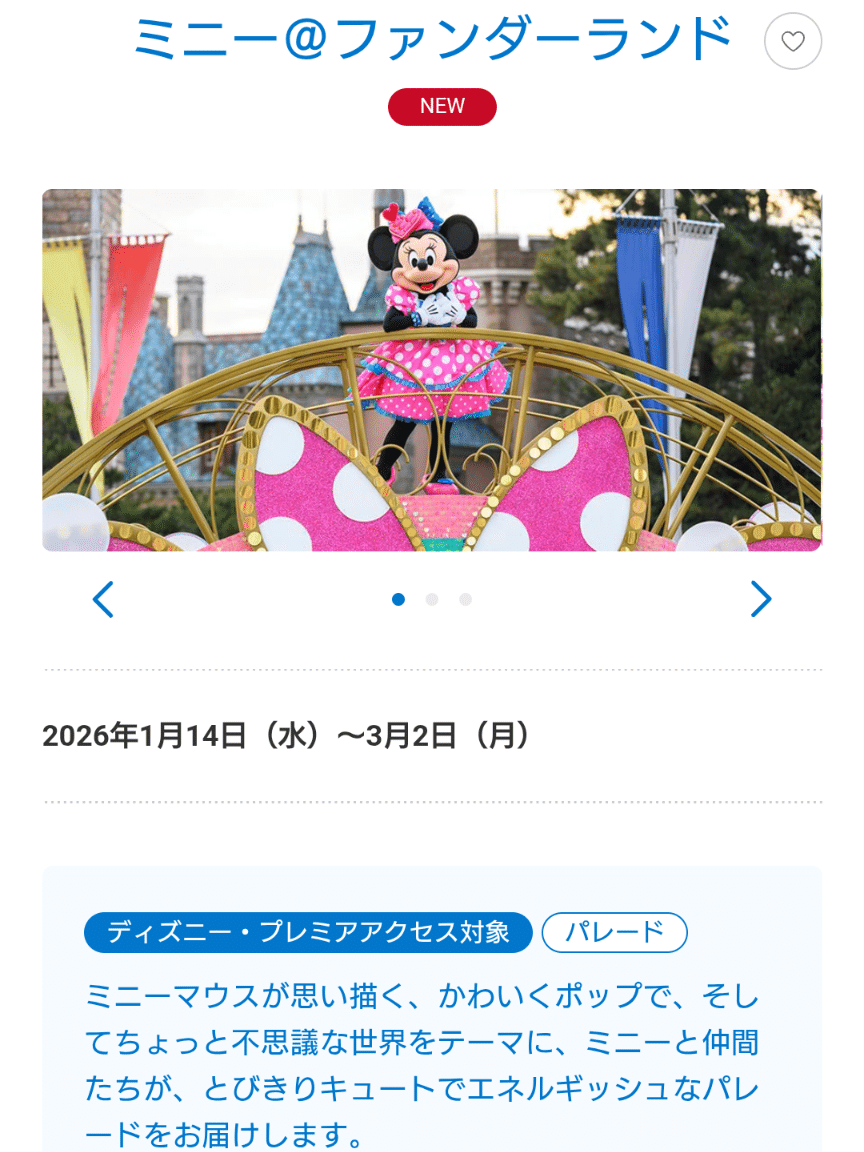Image resolution: width=864 pixels, height=1152 pixels.
Task: Select the パレード category tag
Action: click(614, 932)
